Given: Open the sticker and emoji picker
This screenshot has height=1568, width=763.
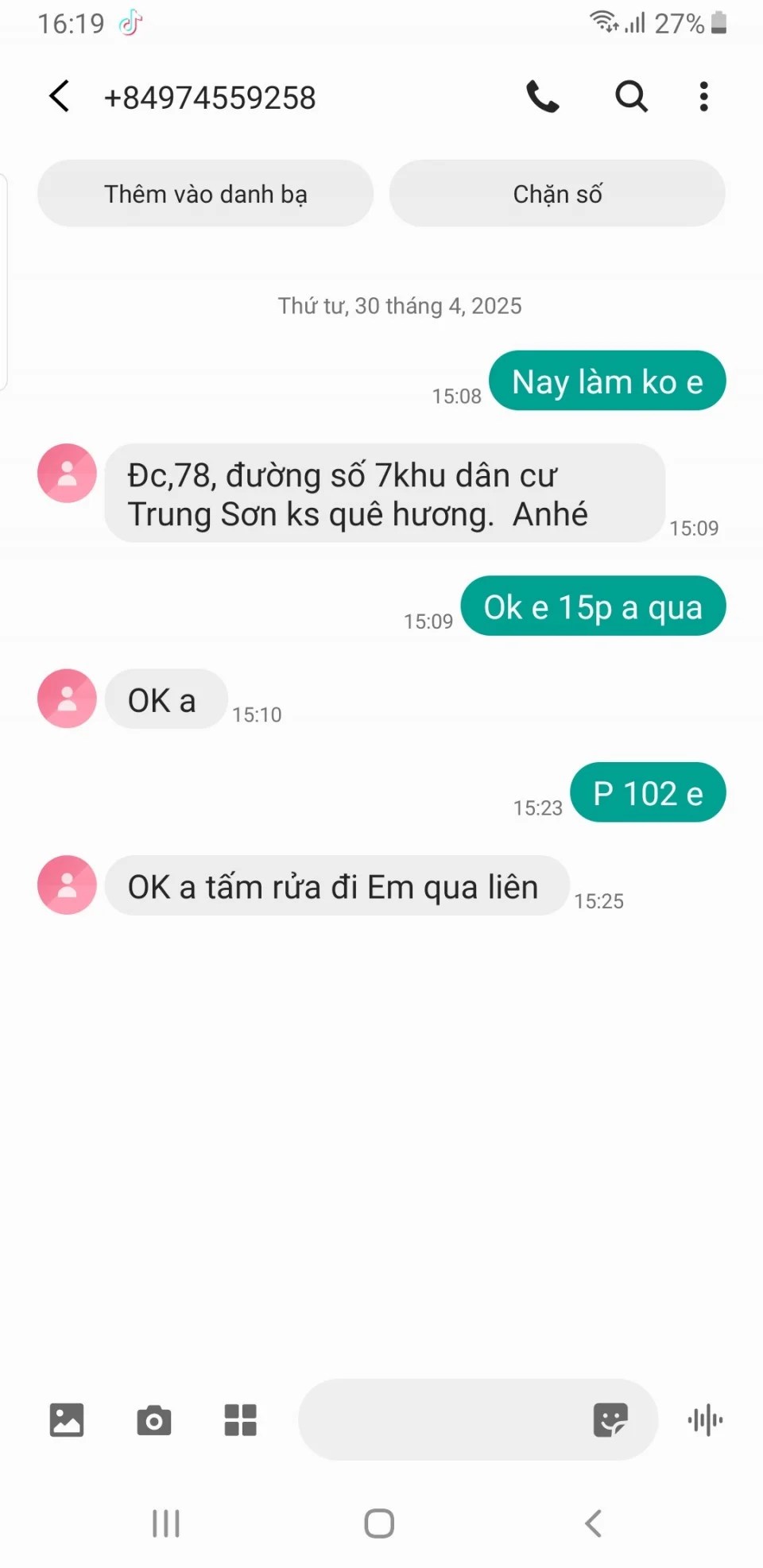Looking at the screenshot, I should [x=610, y=1419].
